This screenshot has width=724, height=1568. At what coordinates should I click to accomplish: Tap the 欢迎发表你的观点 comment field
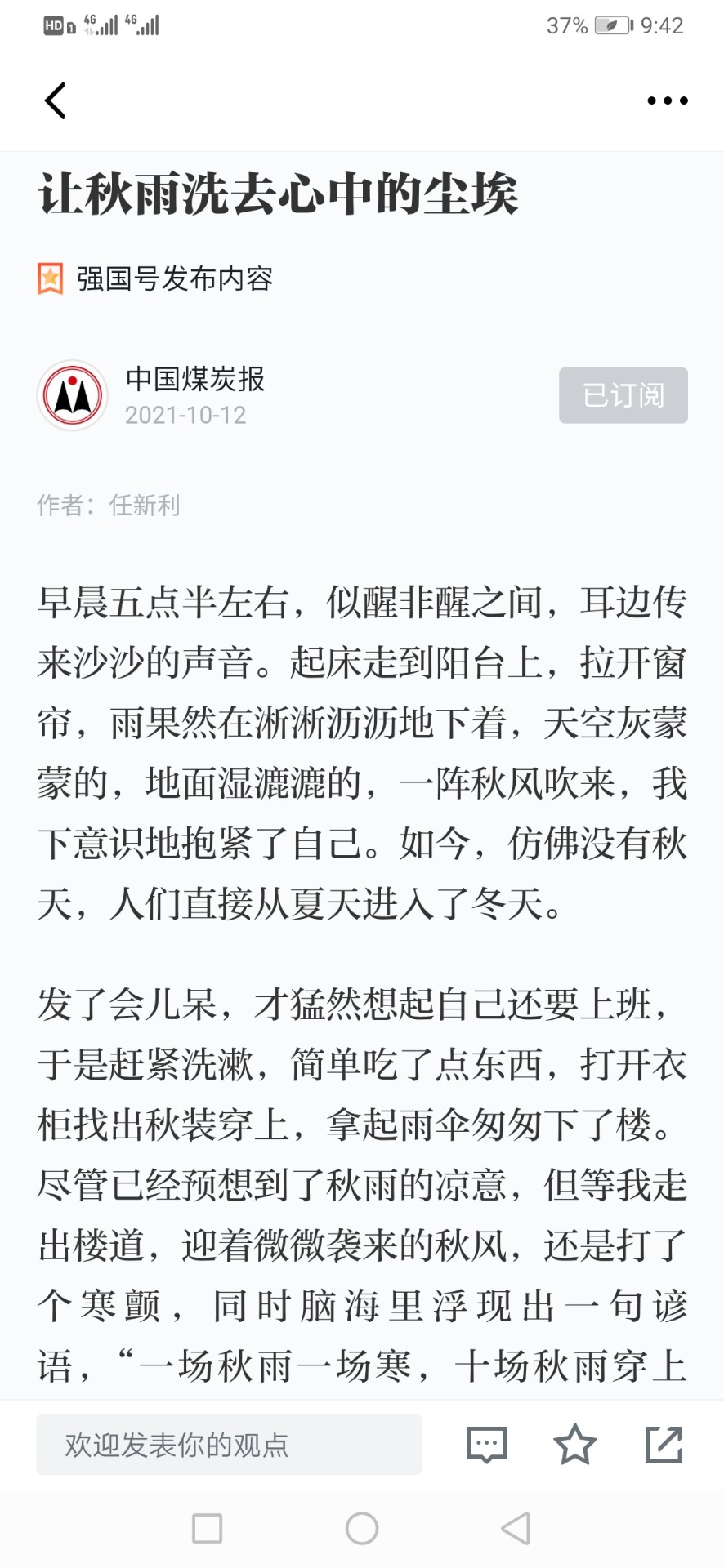(x=229, y=1444)
